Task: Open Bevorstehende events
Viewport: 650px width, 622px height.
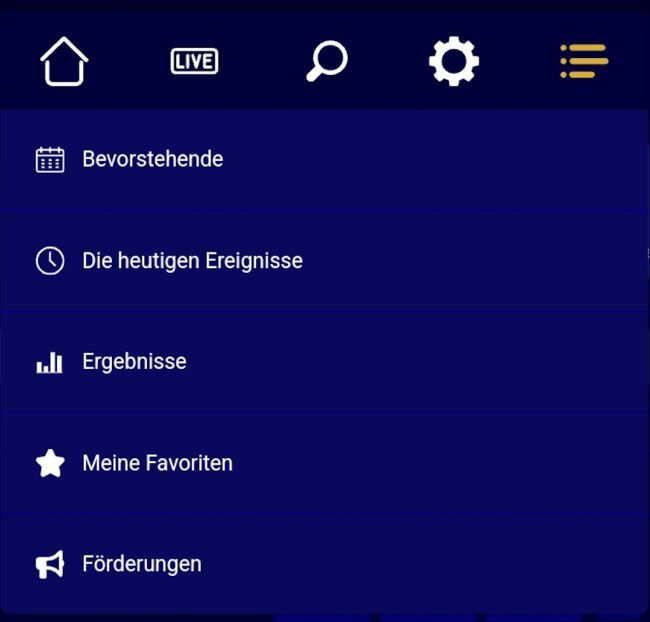Action: click(152, 159)
